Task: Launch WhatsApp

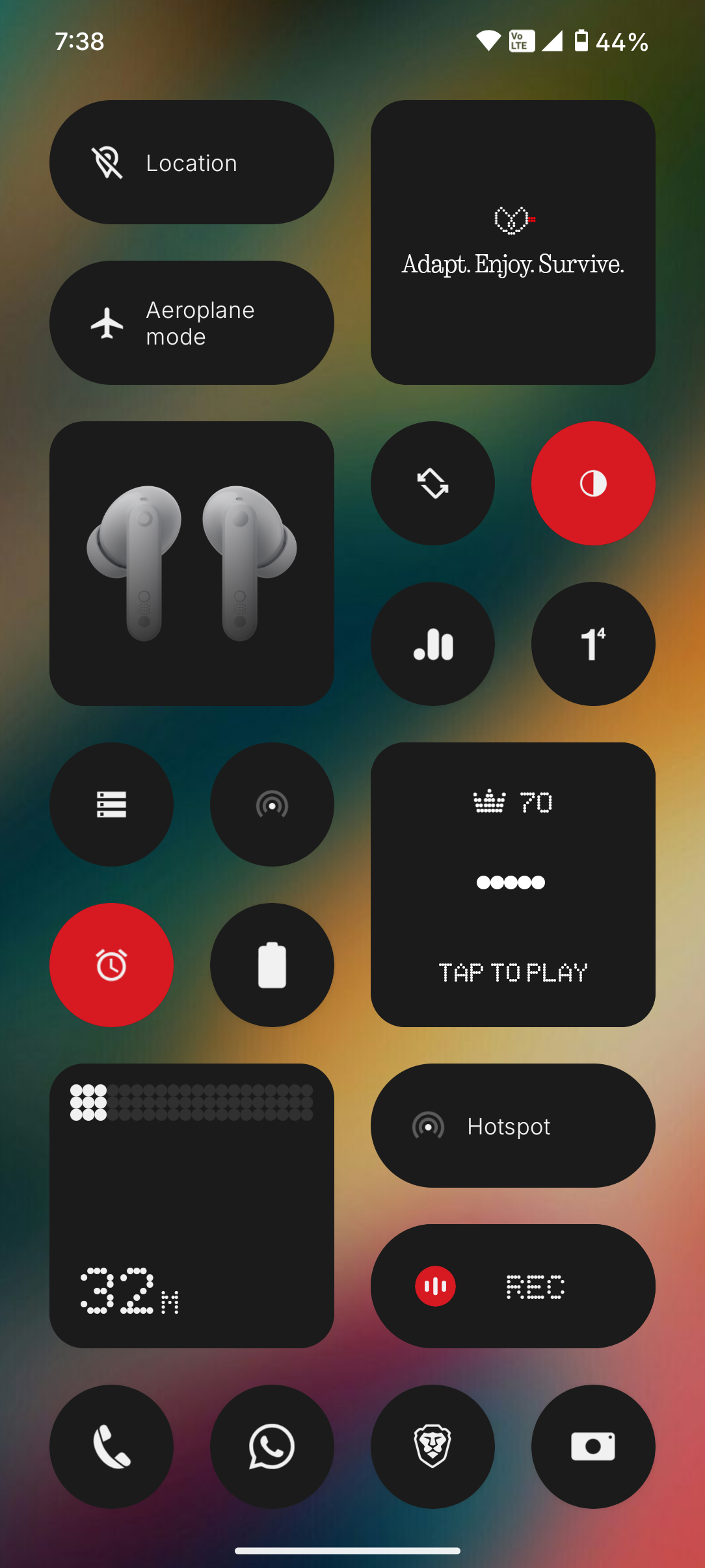Action: [272, 1446]
